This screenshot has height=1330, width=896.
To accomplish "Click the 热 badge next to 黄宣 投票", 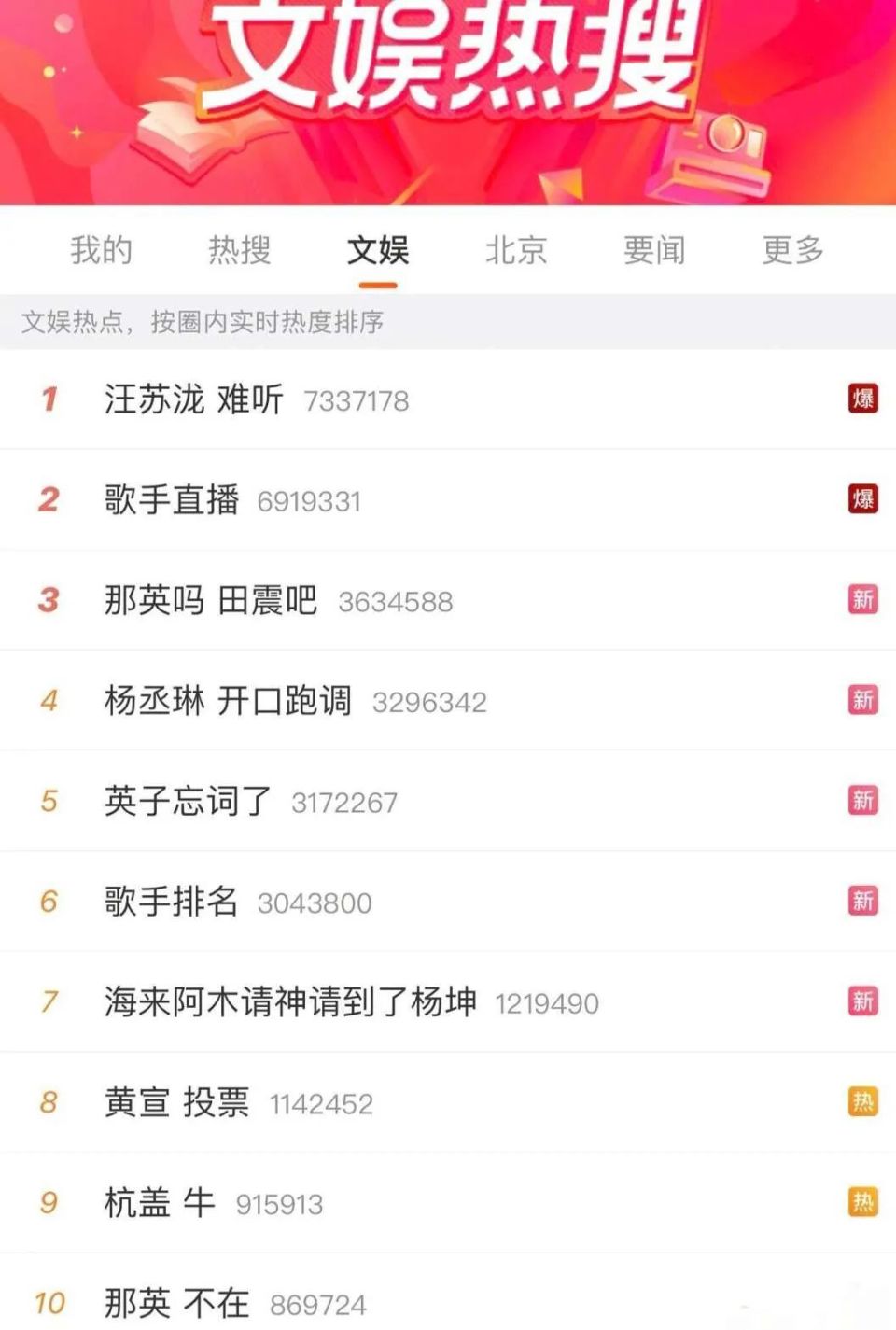I will click(863, 1101).
